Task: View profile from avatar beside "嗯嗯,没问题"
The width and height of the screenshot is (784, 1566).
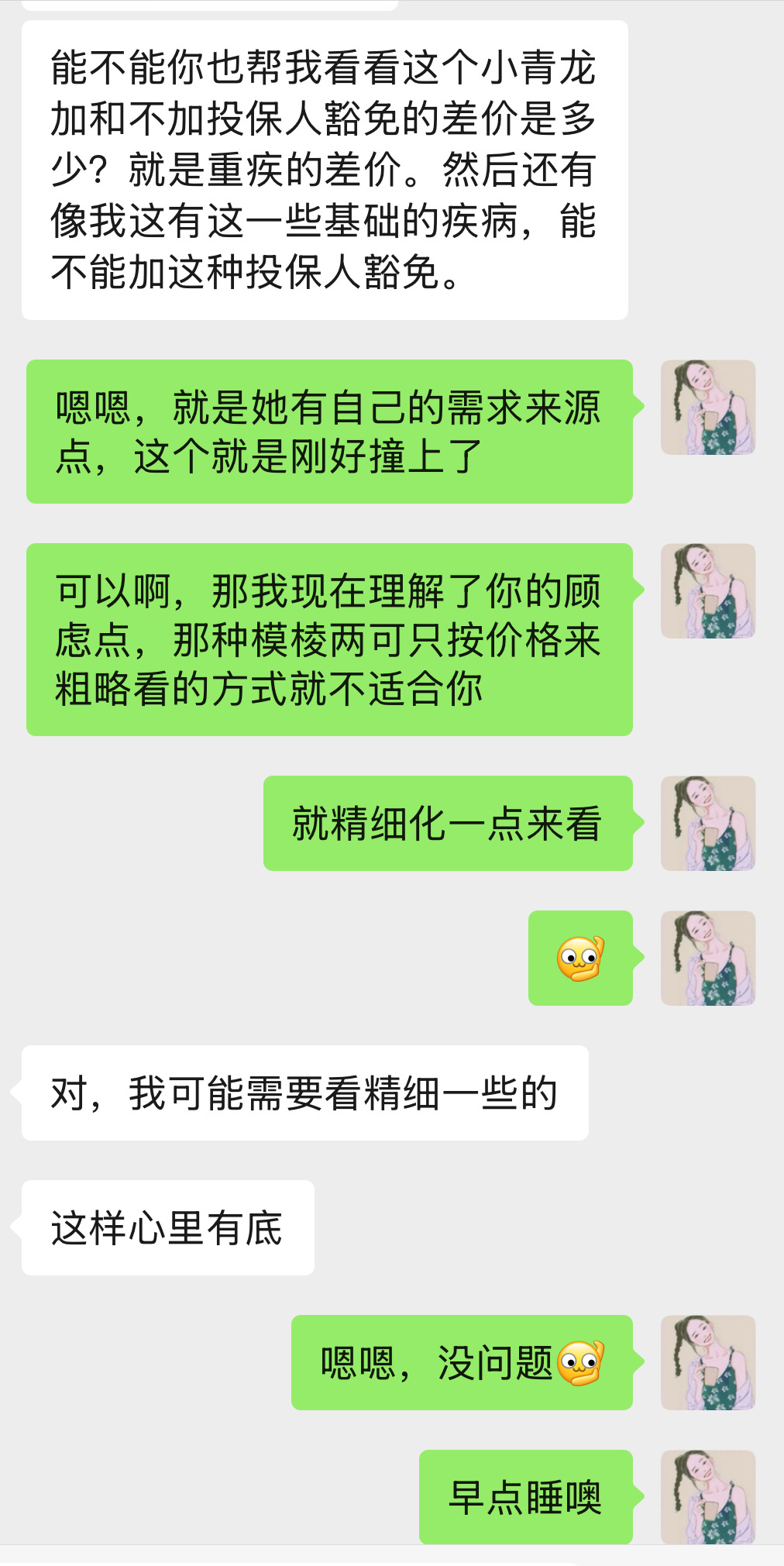Action: click(707, 1361)
